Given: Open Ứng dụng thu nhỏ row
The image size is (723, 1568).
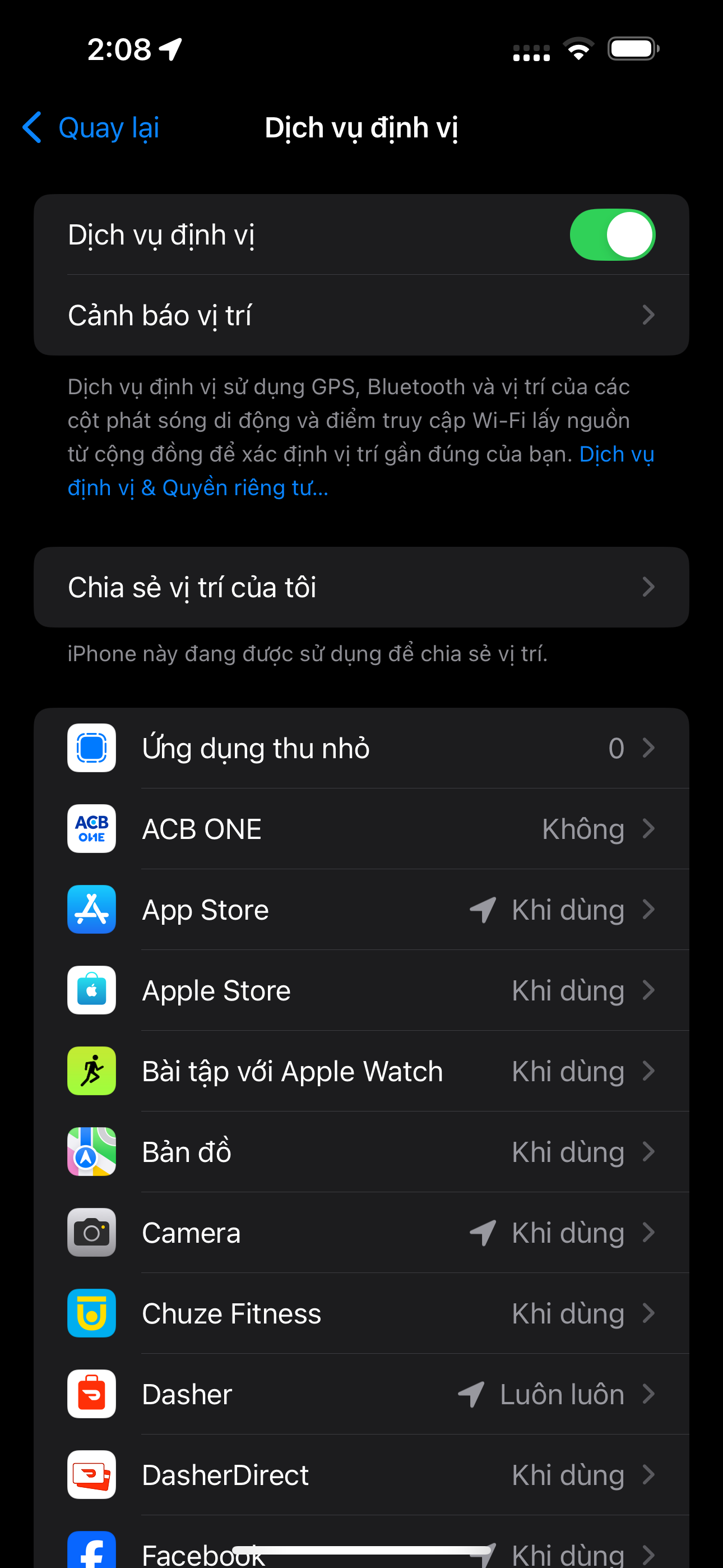Looking at the screenshot, I should 361,748.
